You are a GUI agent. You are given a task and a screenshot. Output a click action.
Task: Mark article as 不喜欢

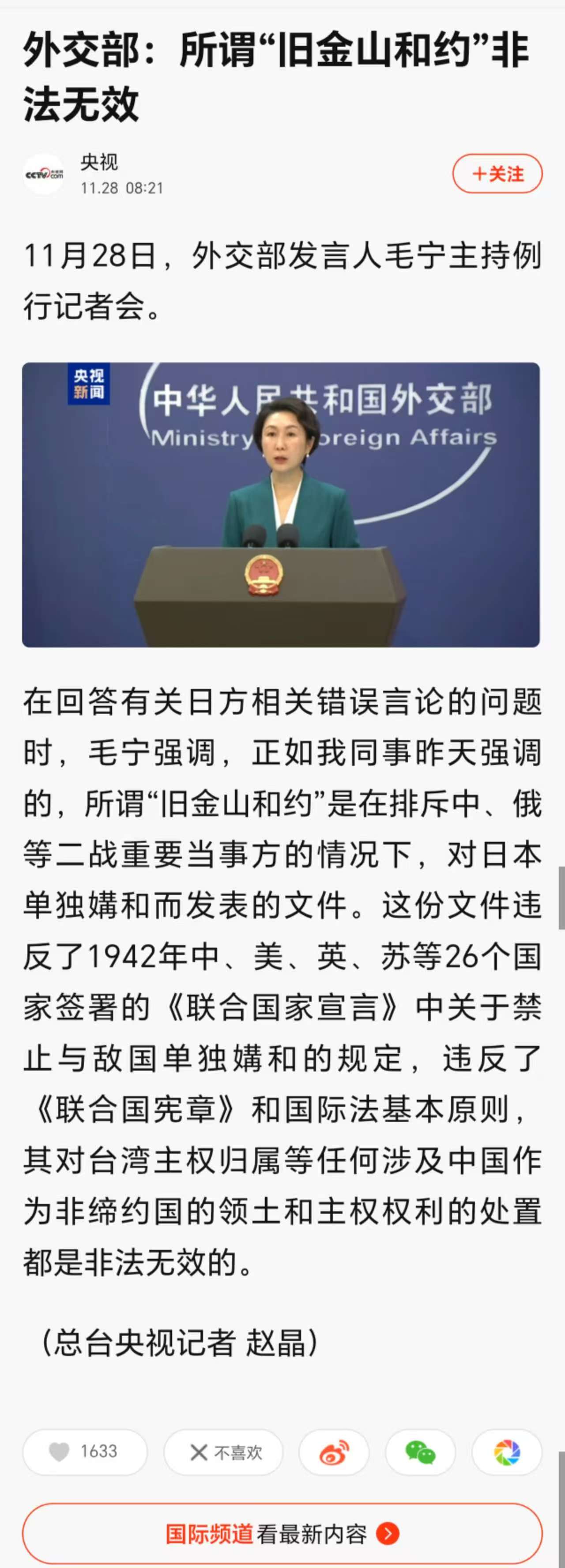point(223,1452)
